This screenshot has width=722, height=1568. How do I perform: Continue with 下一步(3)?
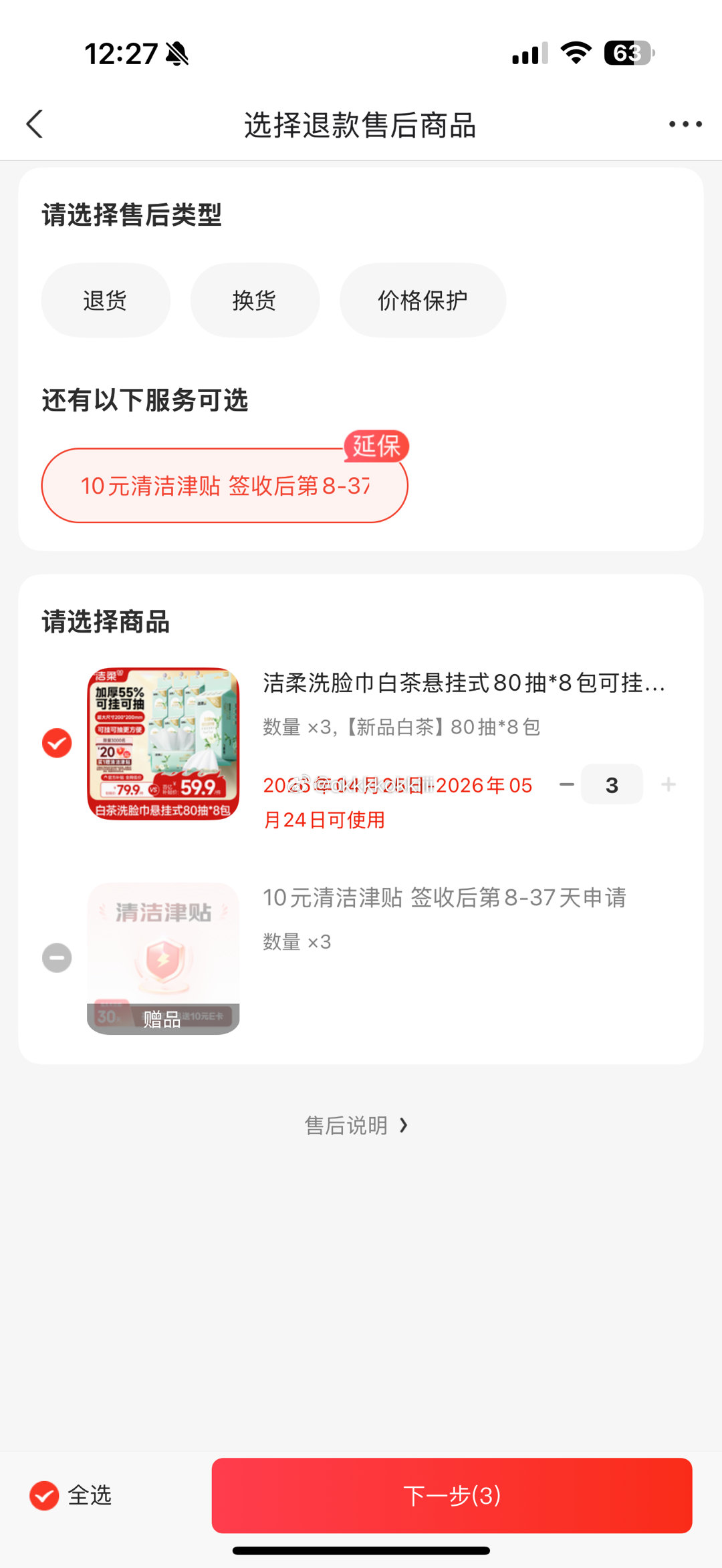click(452, 1495)
